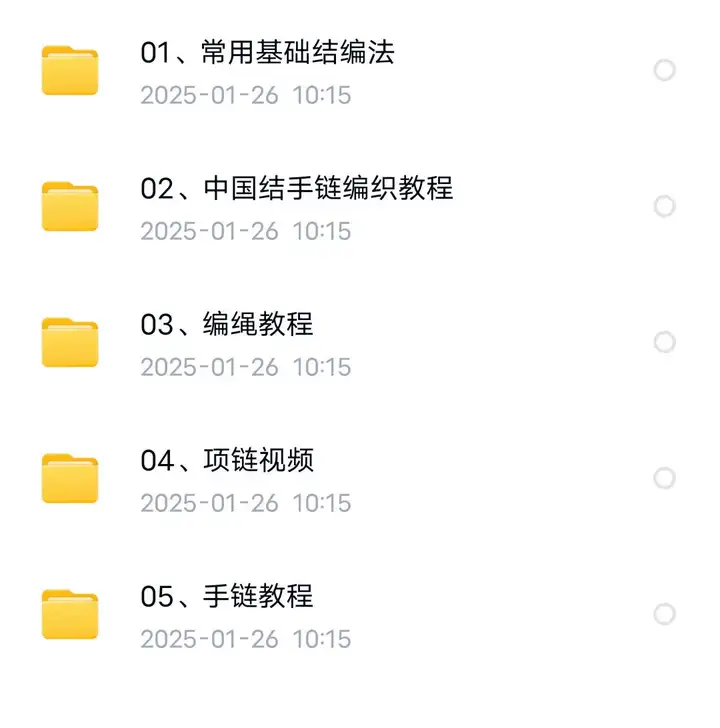Click the folder icon for 05、手链教程

(x=69, y=614)
